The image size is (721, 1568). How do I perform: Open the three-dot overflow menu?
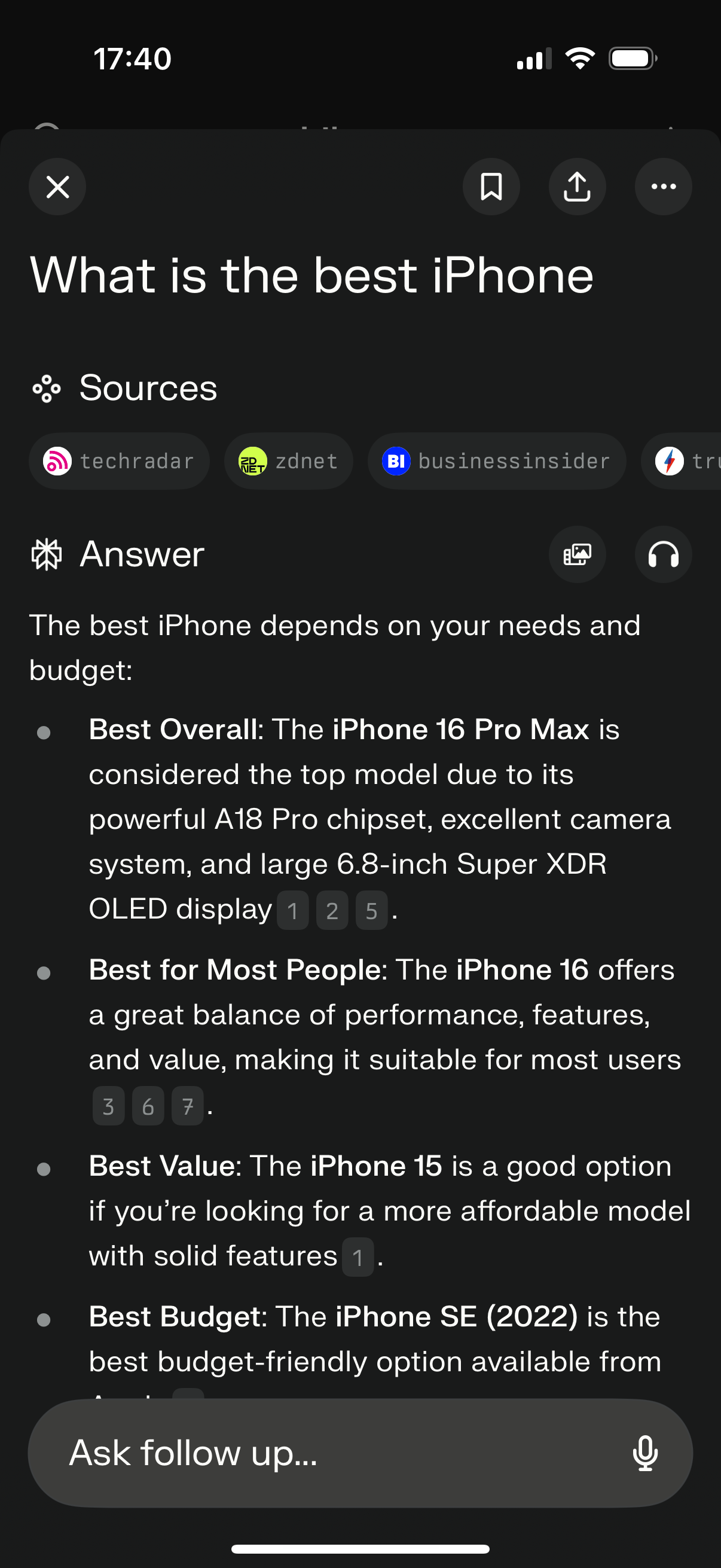(x=663, y=186)
